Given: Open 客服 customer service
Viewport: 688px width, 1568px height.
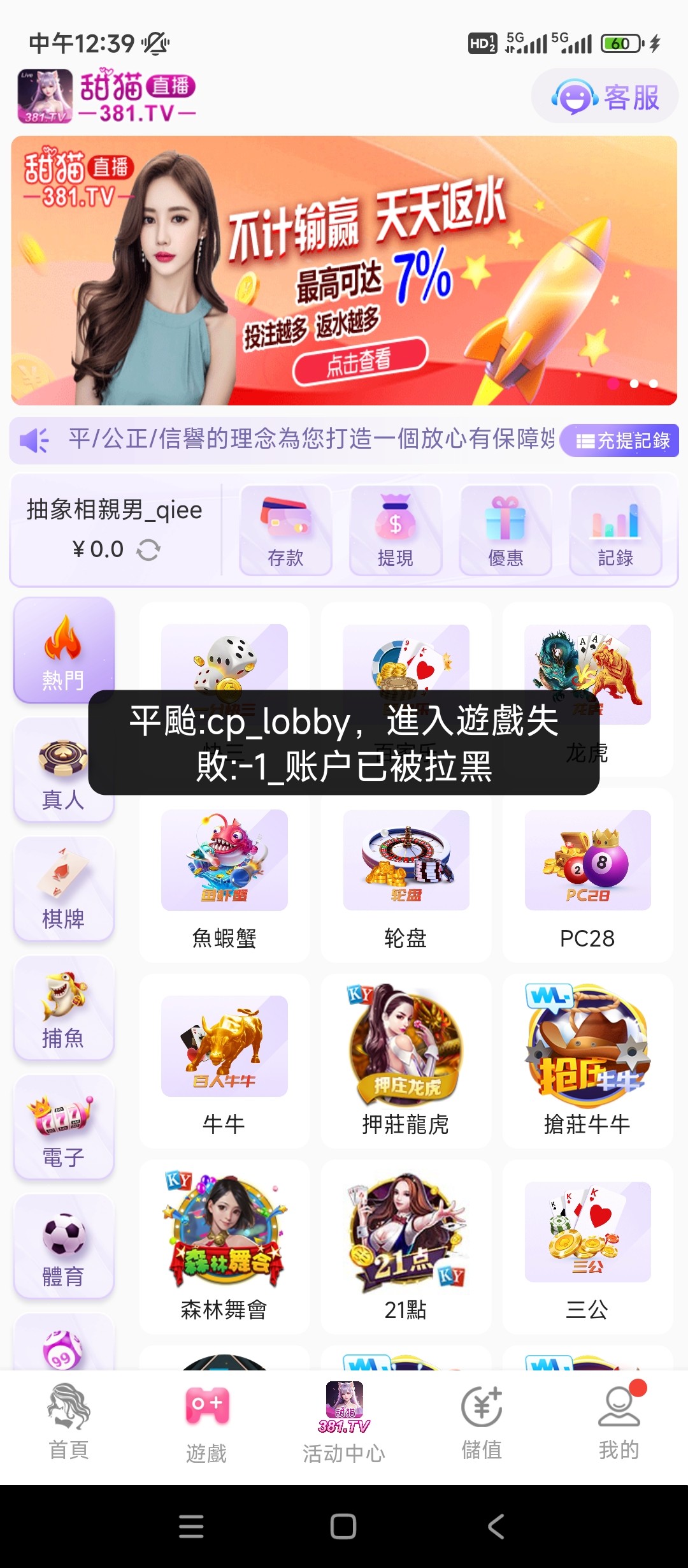Looking at the screenshot, I should pos(605,97).
